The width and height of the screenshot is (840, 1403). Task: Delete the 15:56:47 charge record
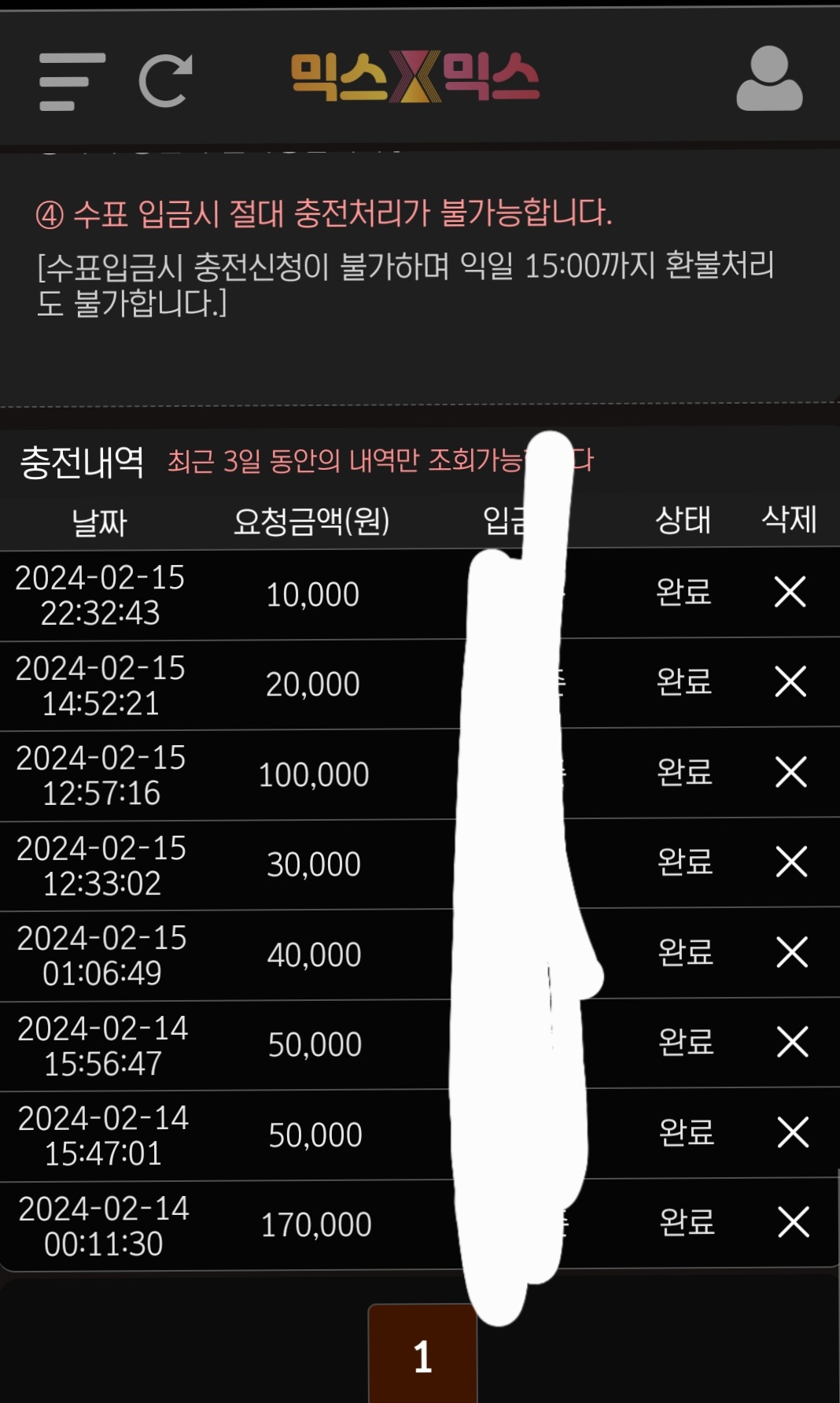click(x=793, y=1042)
